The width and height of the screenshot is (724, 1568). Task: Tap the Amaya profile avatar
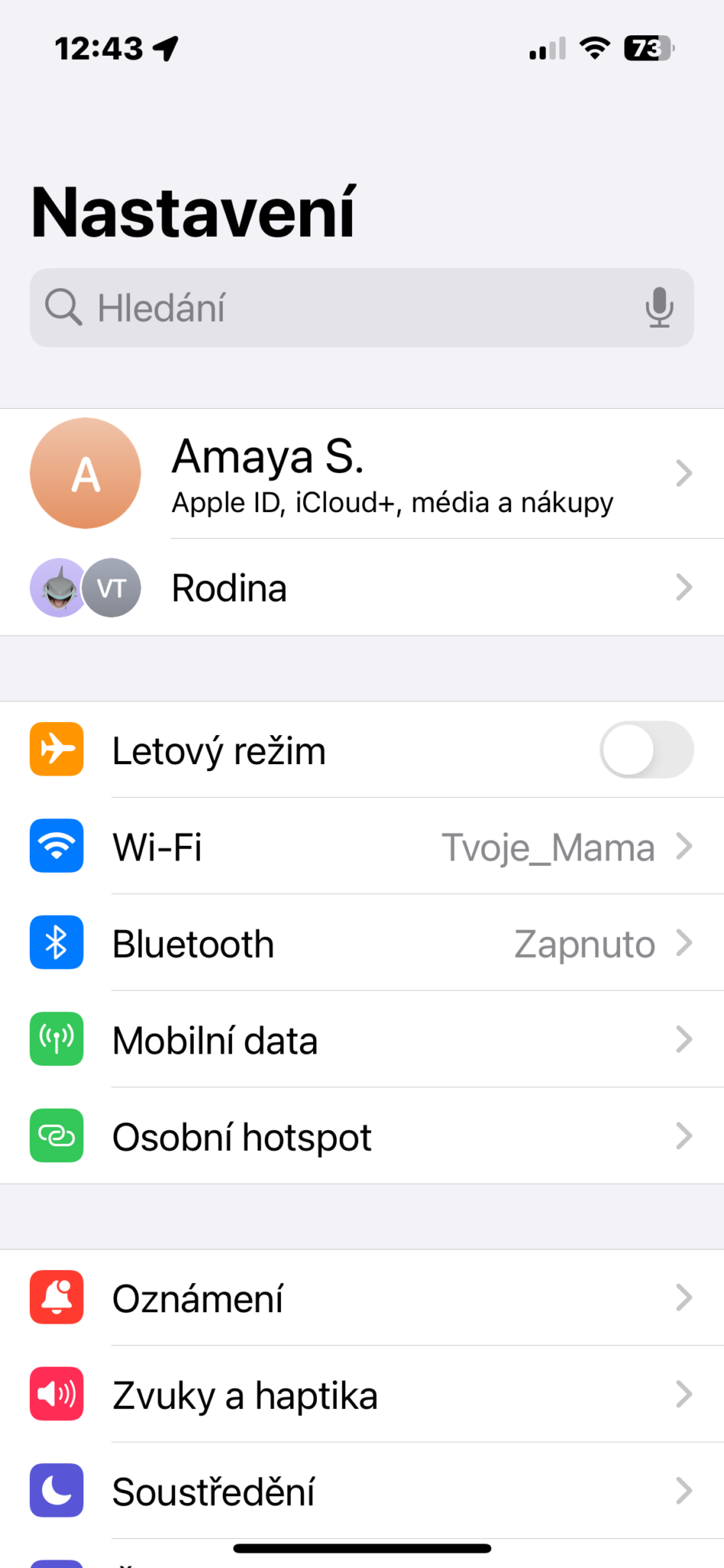tap(85, 473)
